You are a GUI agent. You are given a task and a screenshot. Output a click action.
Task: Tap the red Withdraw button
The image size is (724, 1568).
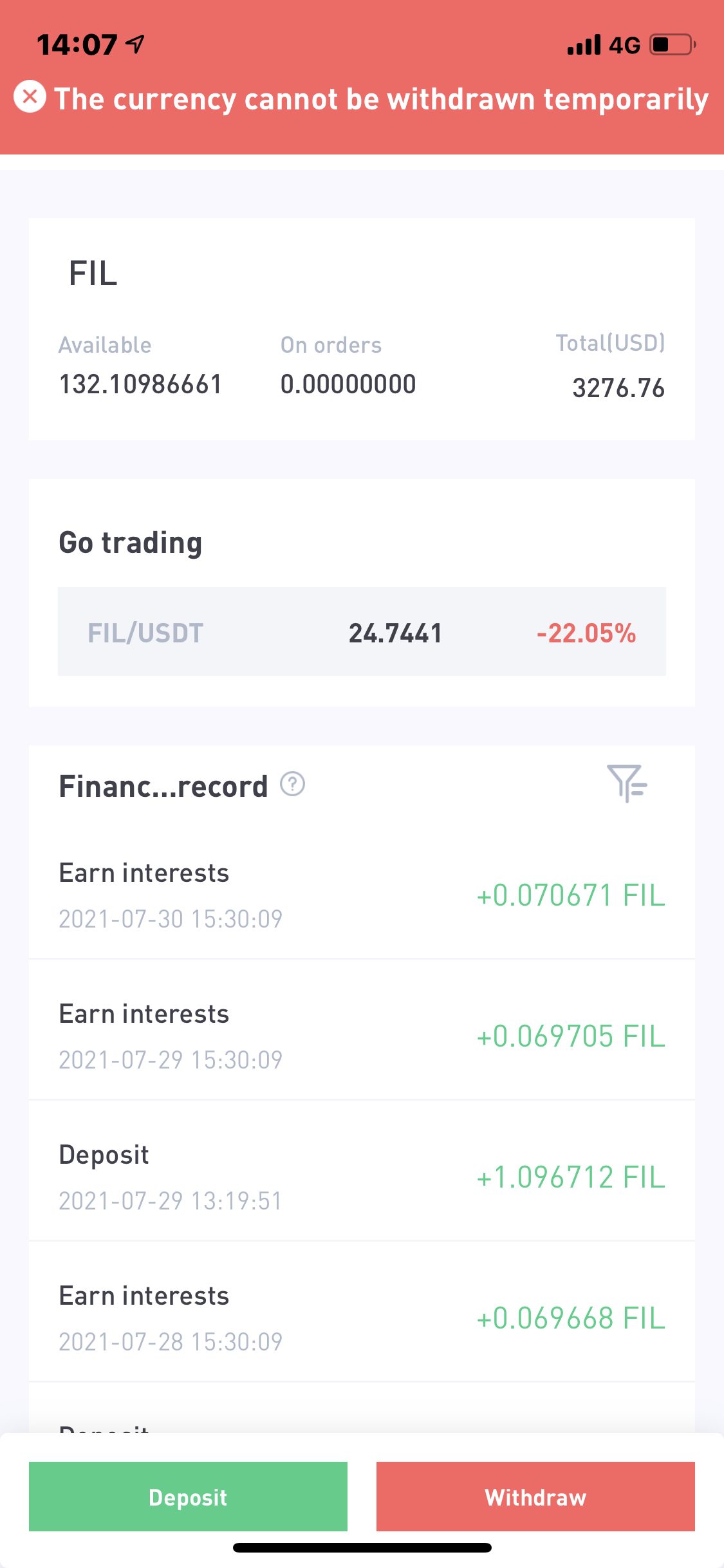535,1497
